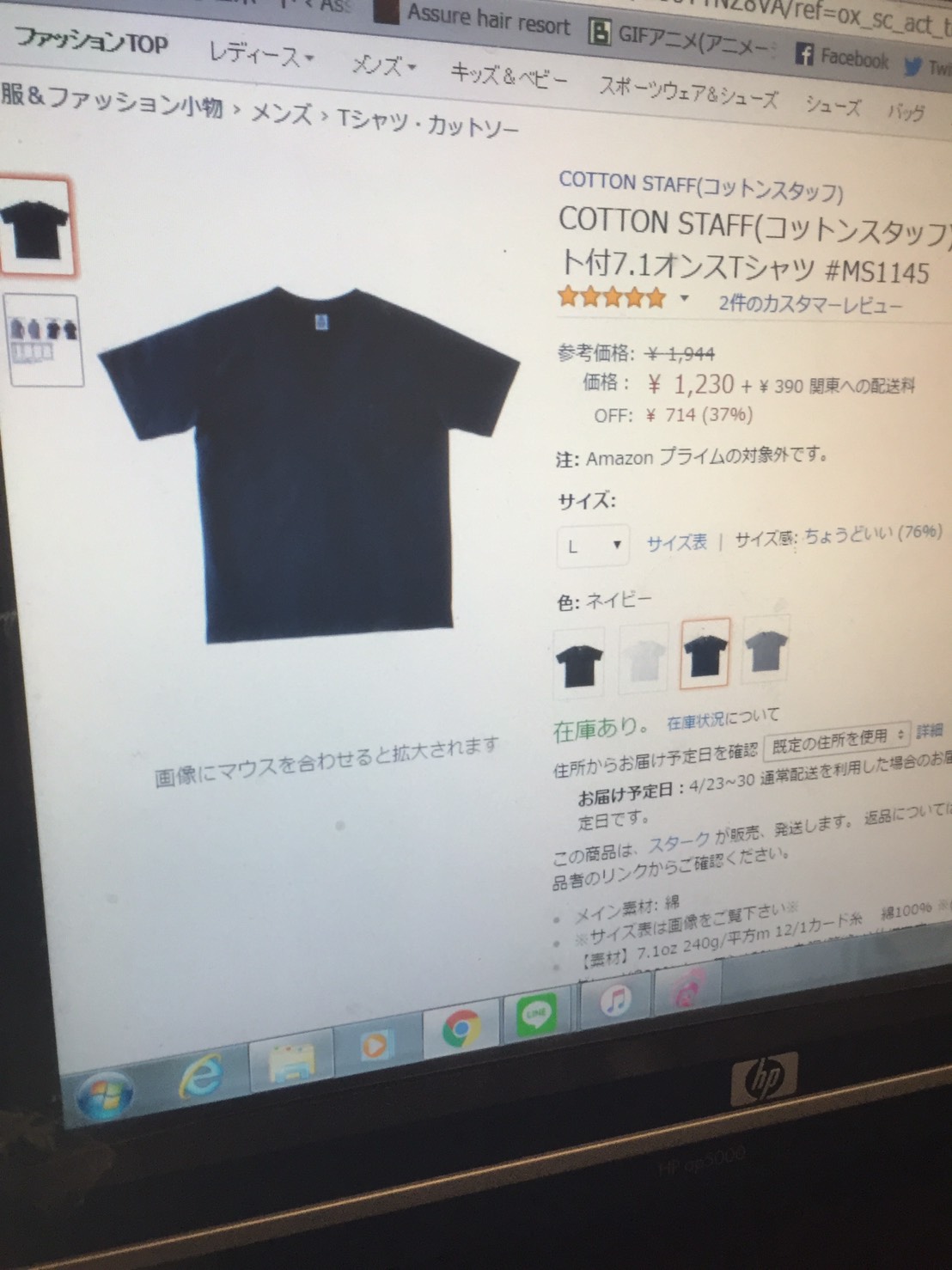Image resolution: width=952 pixels, height=1270 pixels.
Task: Open the キッズ&ベビー category
Action: 509,76
